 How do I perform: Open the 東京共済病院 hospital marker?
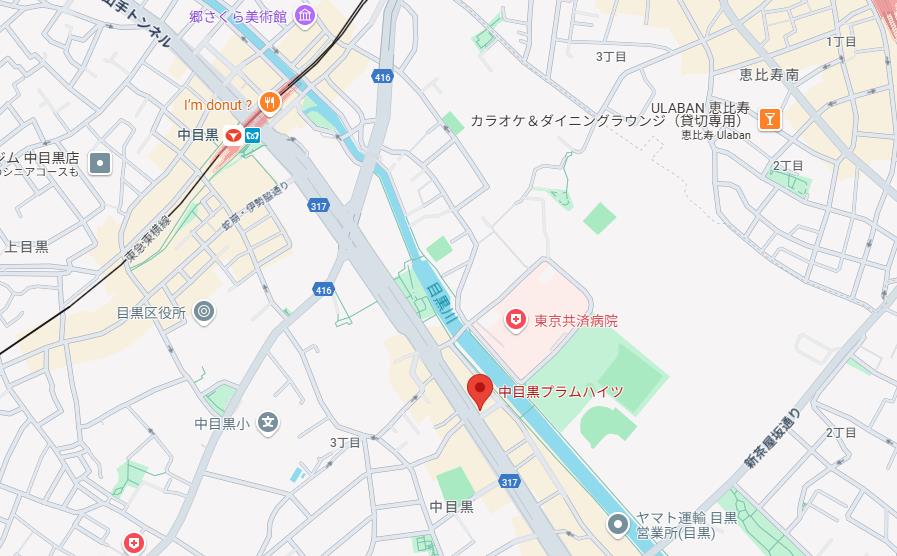[x=516, y=320]
